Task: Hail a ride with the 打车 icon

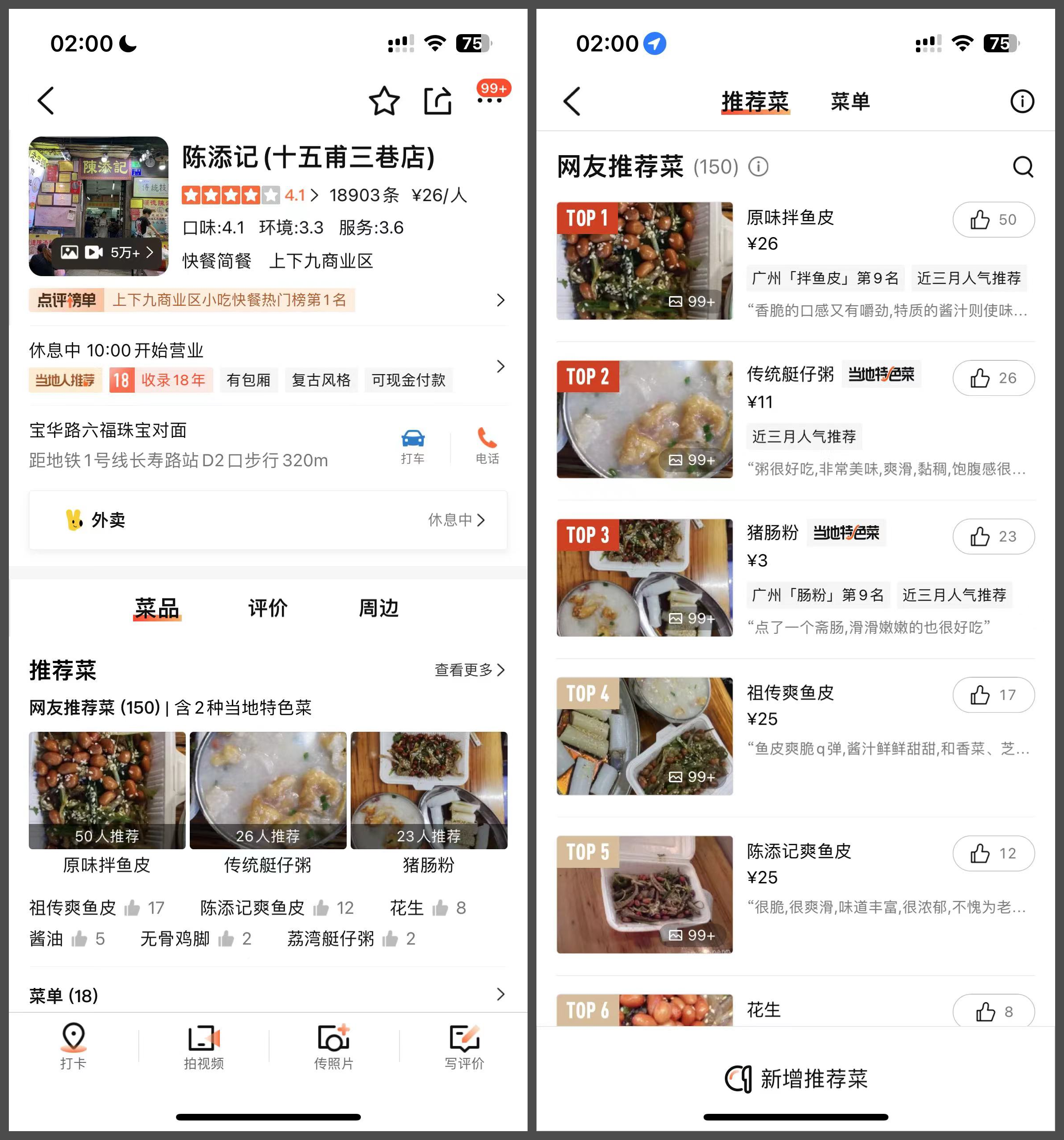Action: tap(412, 446)
